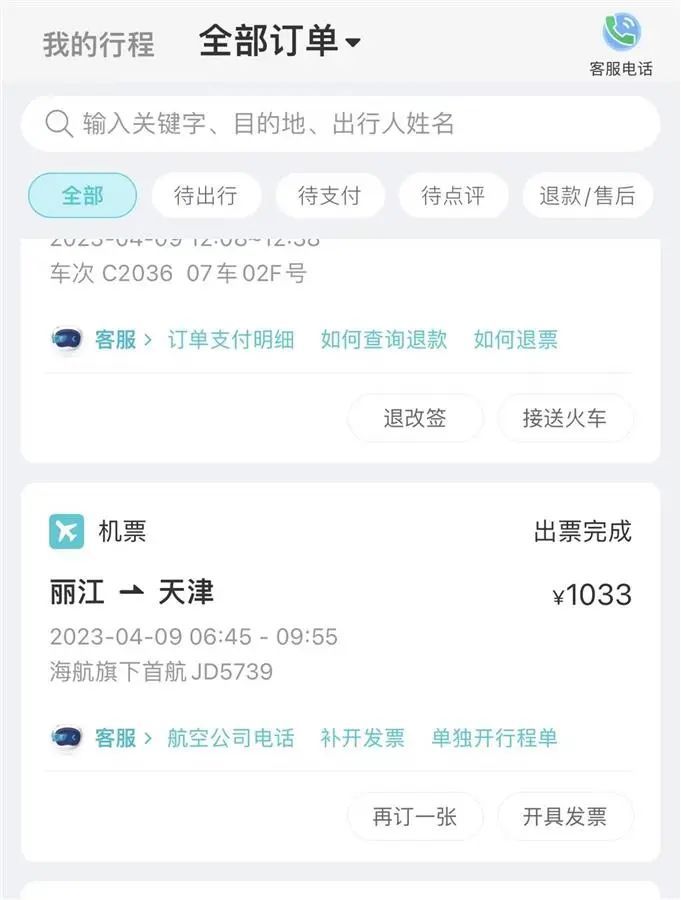The image size is (681, 900).
Task: Tap the order search field
Action: pos(340,123)
